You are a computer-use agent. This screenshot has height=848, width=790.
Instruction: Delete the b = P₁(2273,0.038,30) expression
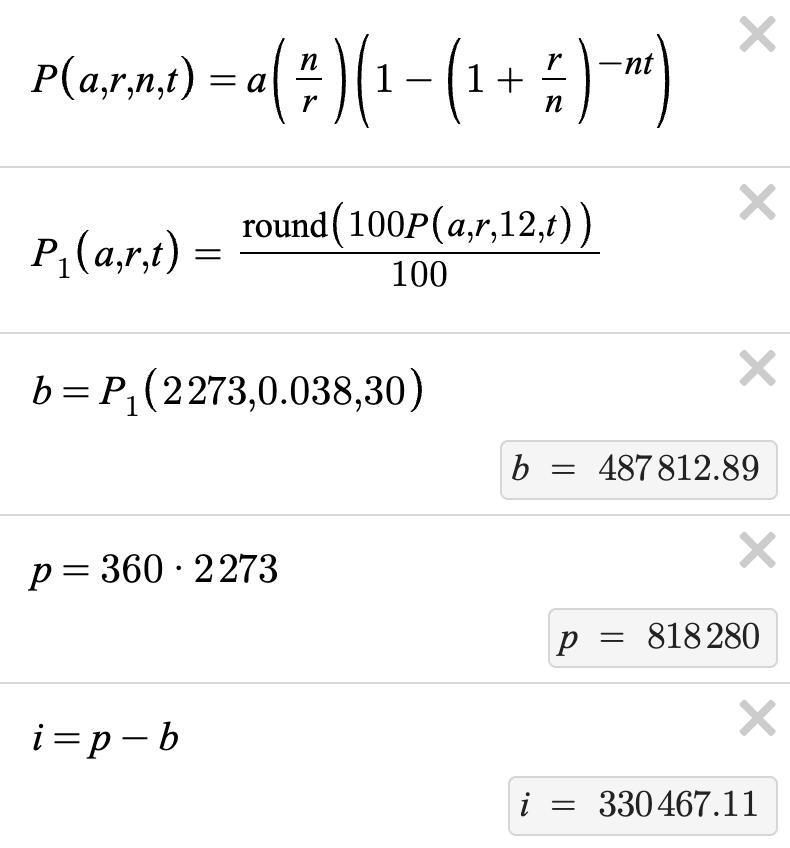758,369
